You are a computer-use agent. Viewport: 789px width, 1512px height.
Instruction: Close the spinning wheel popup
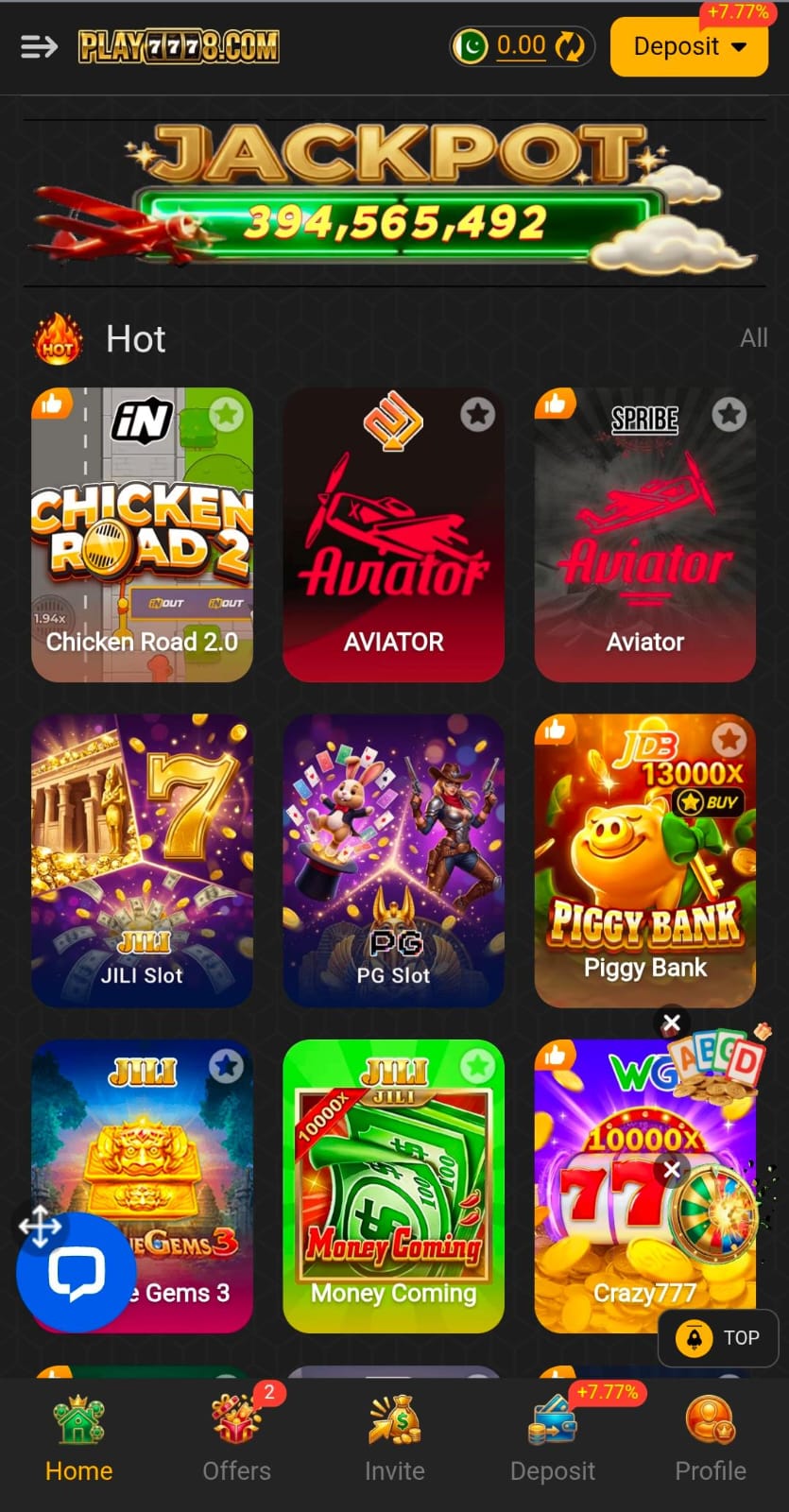click(x=672, y=1170)
